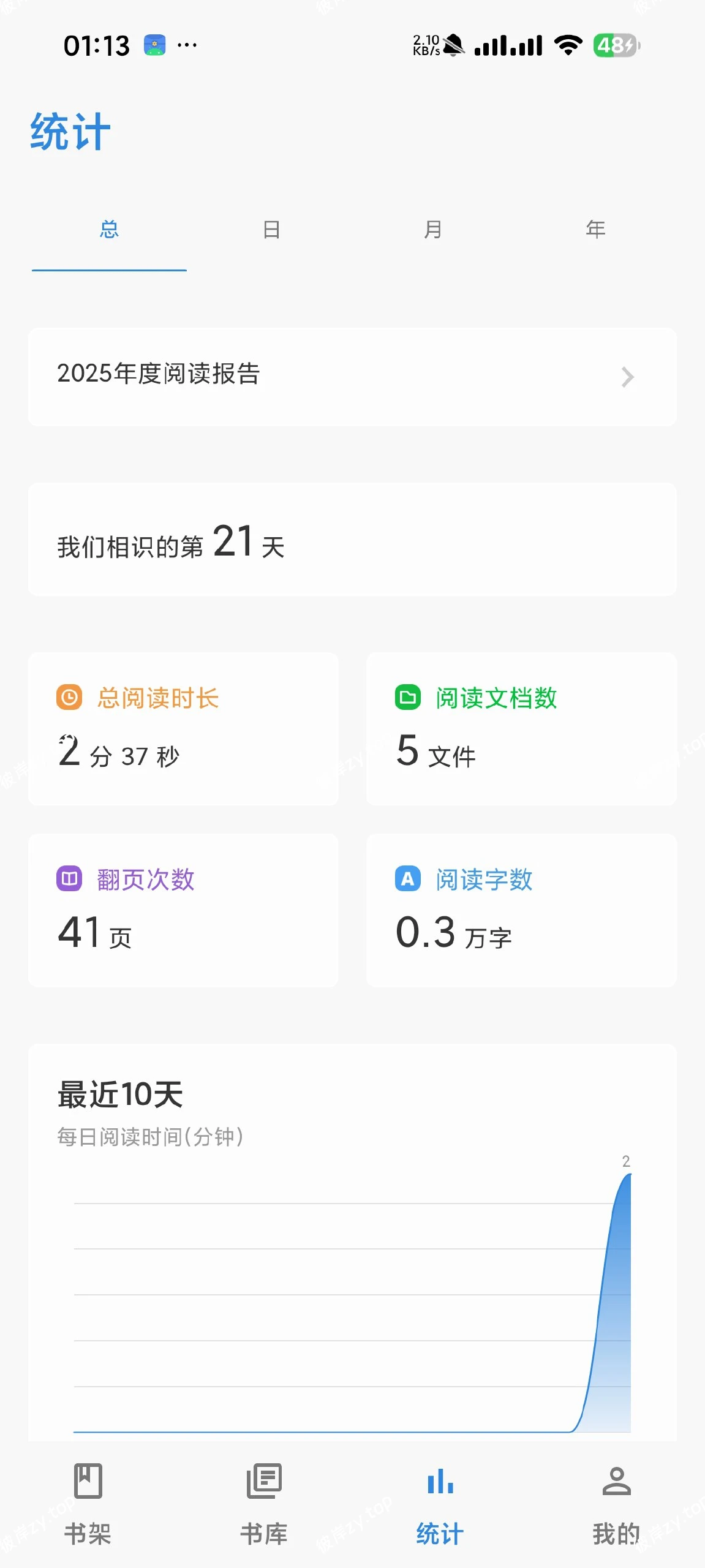Image resolution: width=705 pixels, height=1568 pixels.
Task: Open the 2025 annual reading report card
Action: (x=352, y=376)
